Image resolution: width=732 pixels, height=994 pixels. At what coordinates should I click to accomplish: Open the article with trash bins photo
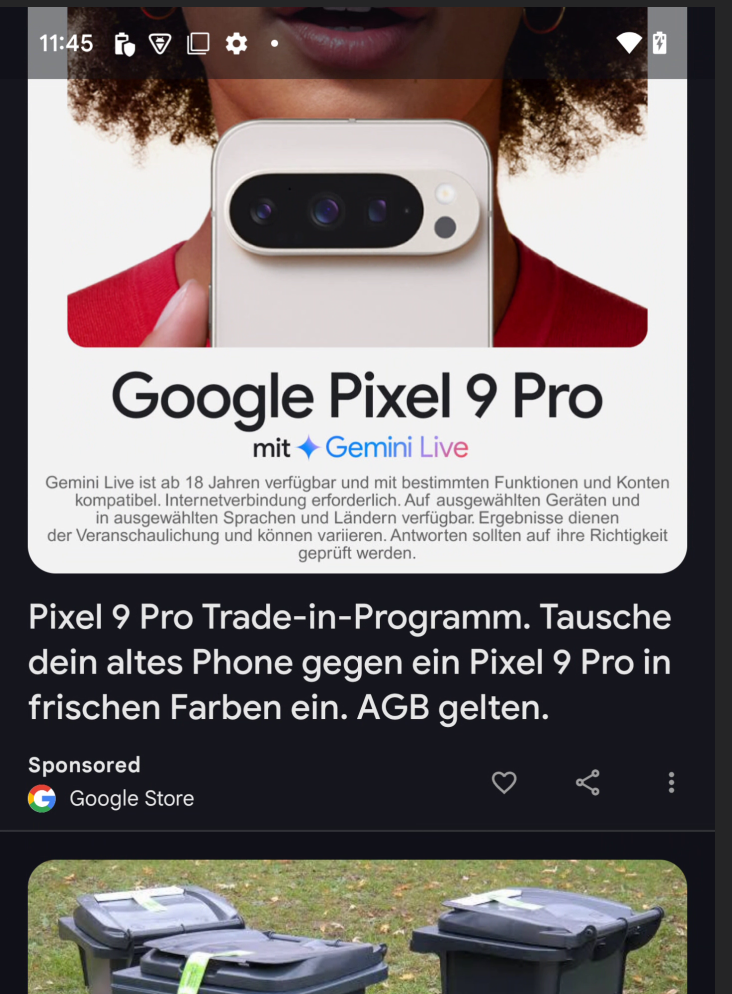click(x=357, y=928)
